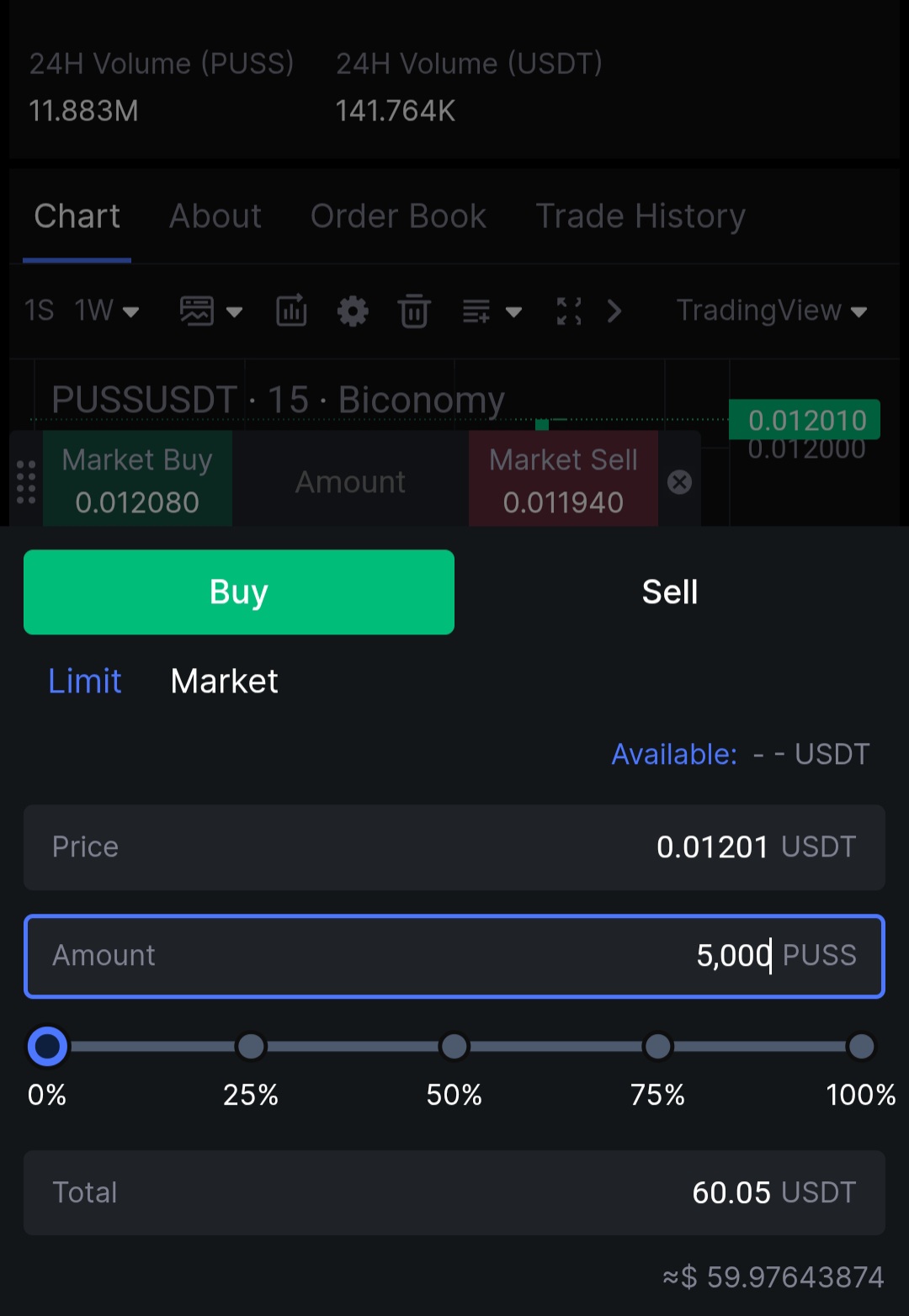
Task: Open the 1W interval dropdown
Action: click(x=107, y=310)
